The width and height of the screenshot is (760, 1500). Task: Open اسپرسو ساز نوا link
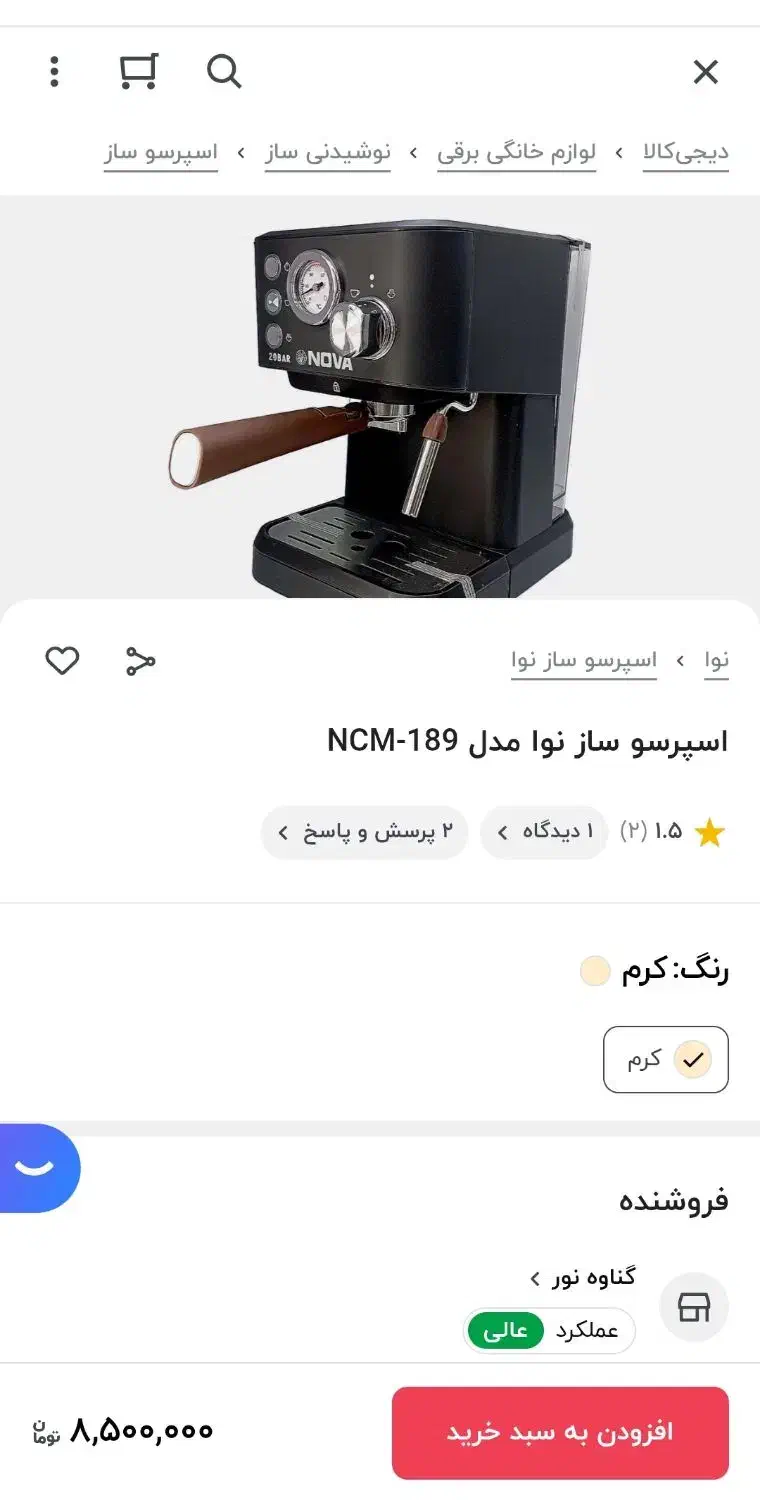coord(584,661)
